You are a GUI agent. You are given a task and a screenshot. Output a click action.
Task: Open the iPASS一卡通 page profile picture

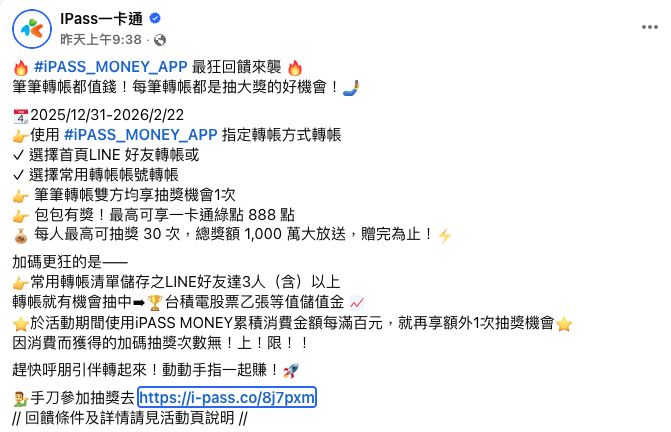[x=32, y=29]
